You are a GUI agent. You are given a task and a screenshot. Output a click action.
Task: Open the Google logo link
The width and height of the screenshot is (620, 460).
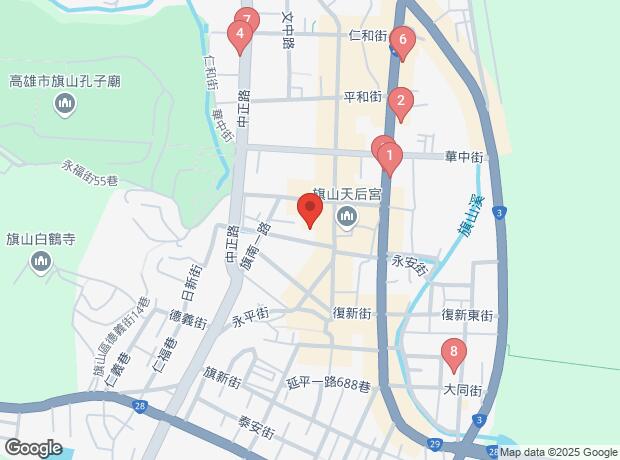[x=33, y=447]
